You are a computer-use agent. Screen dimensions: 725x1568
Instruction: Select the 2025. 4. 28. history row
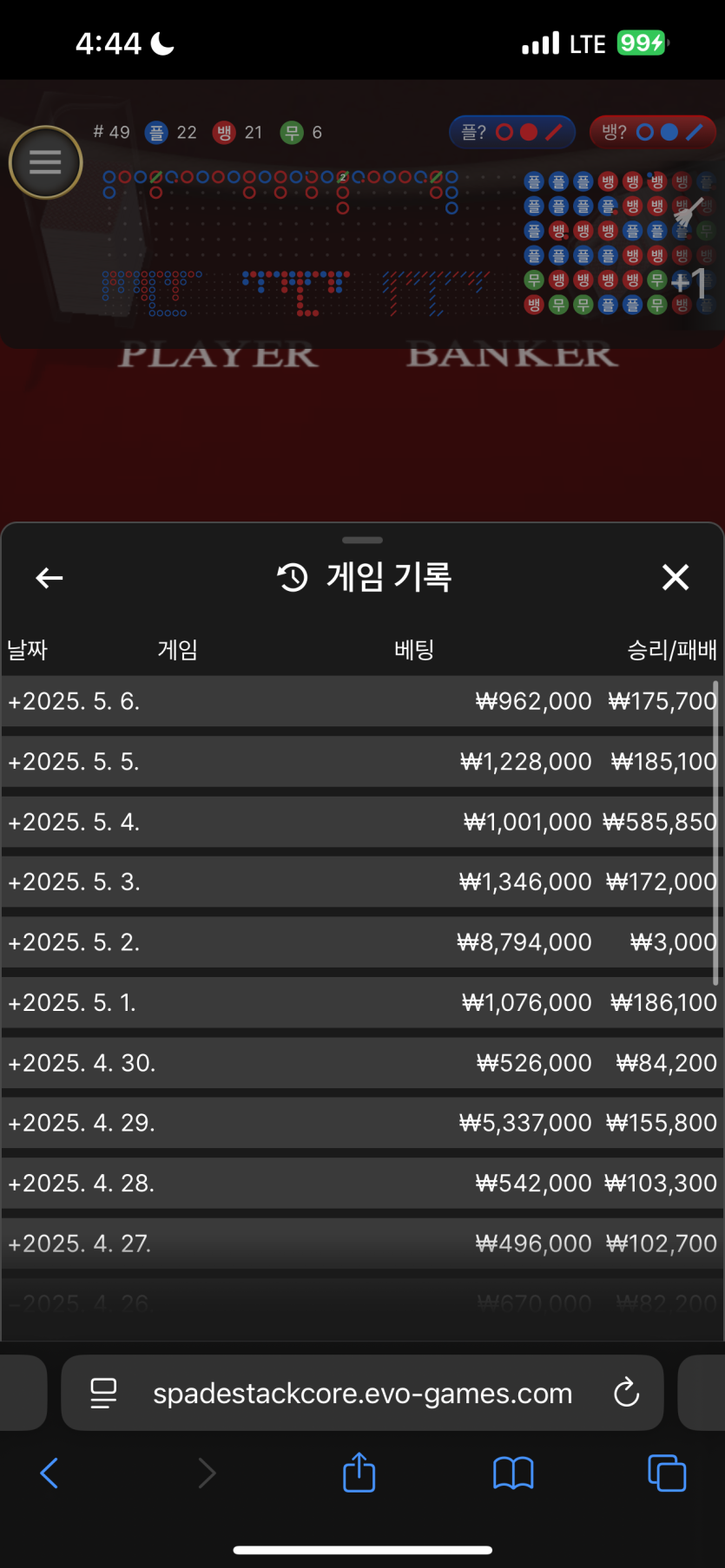click(x=362, y=1184)
